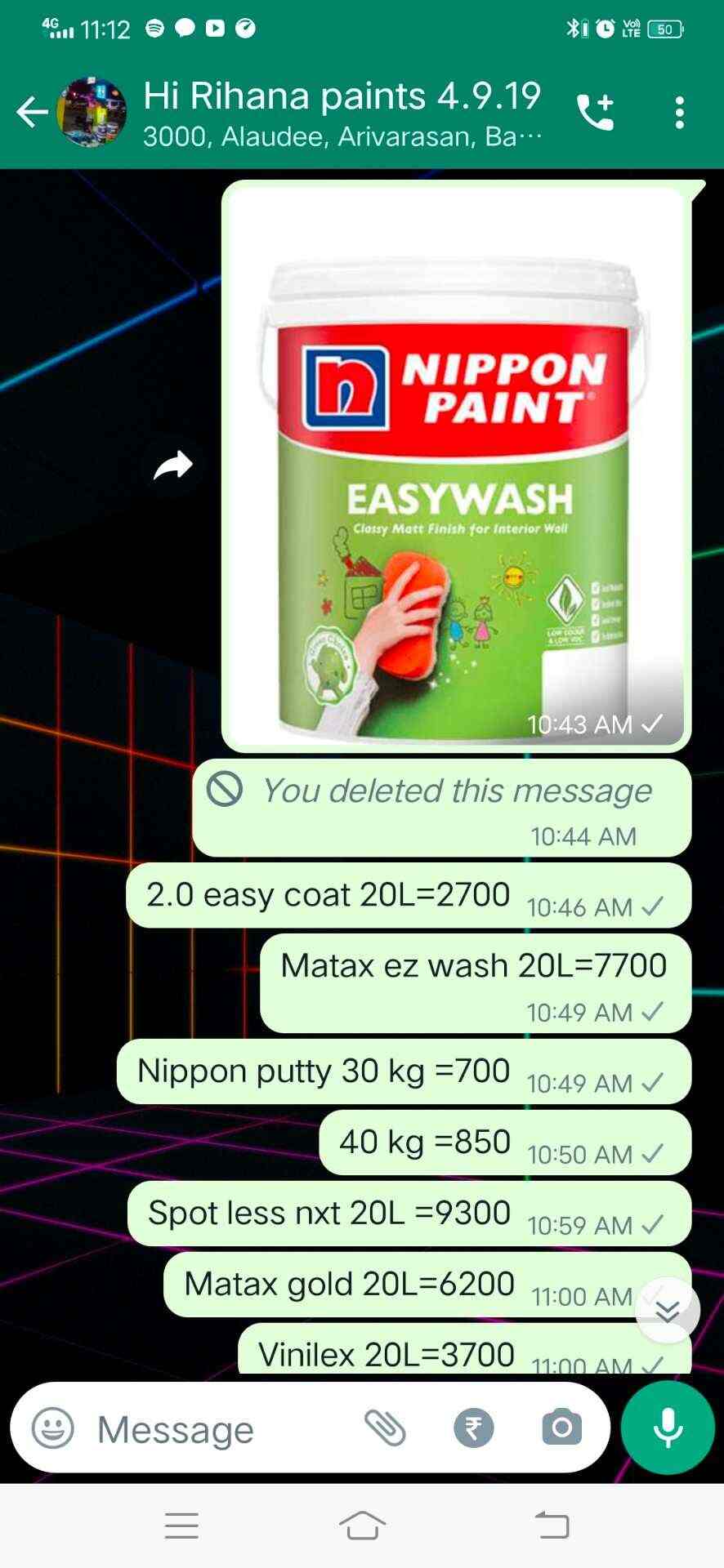
Task: Tap the microphone to record voice message
Action: pyautogui.click(x=668, y=1428)
